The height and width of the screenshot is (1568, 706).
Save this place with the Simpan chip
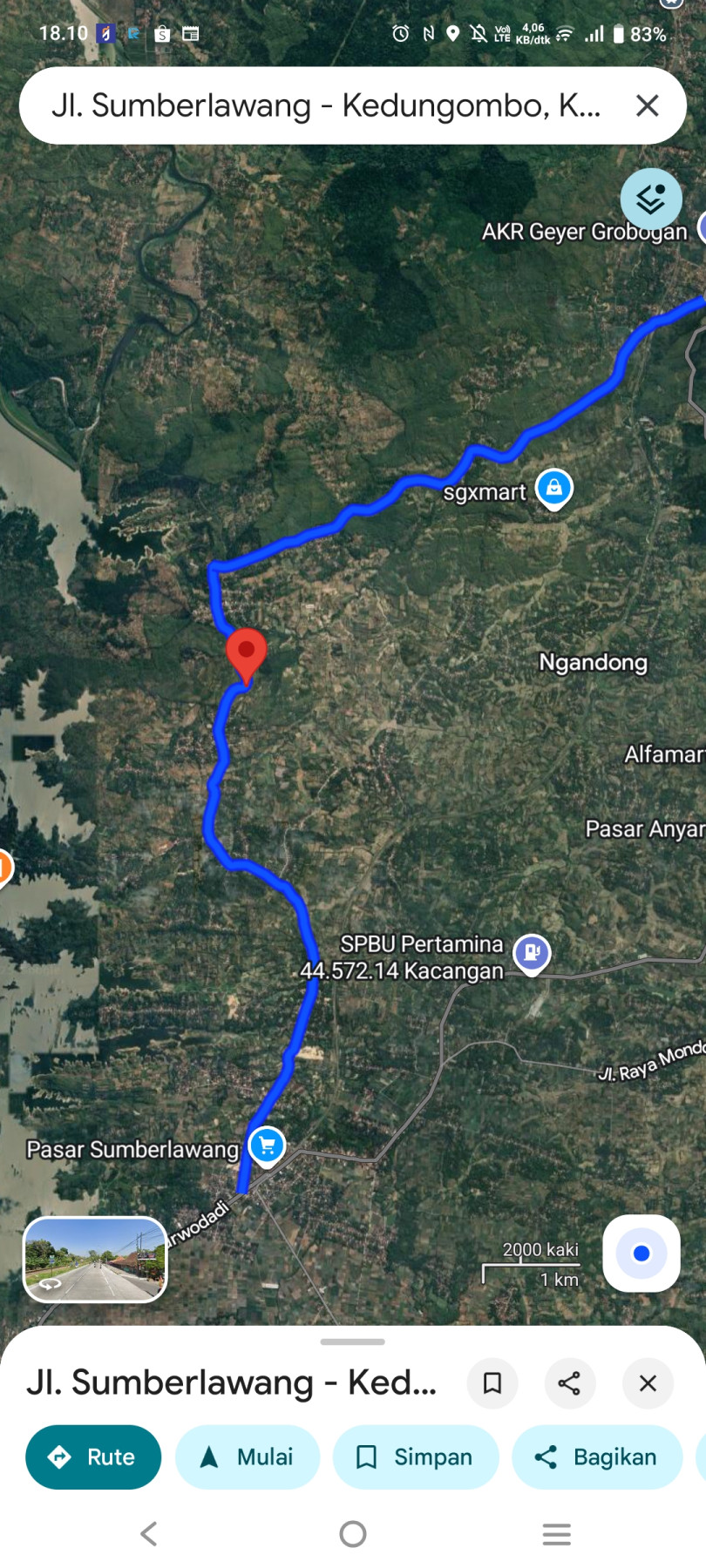[416, 1457]
